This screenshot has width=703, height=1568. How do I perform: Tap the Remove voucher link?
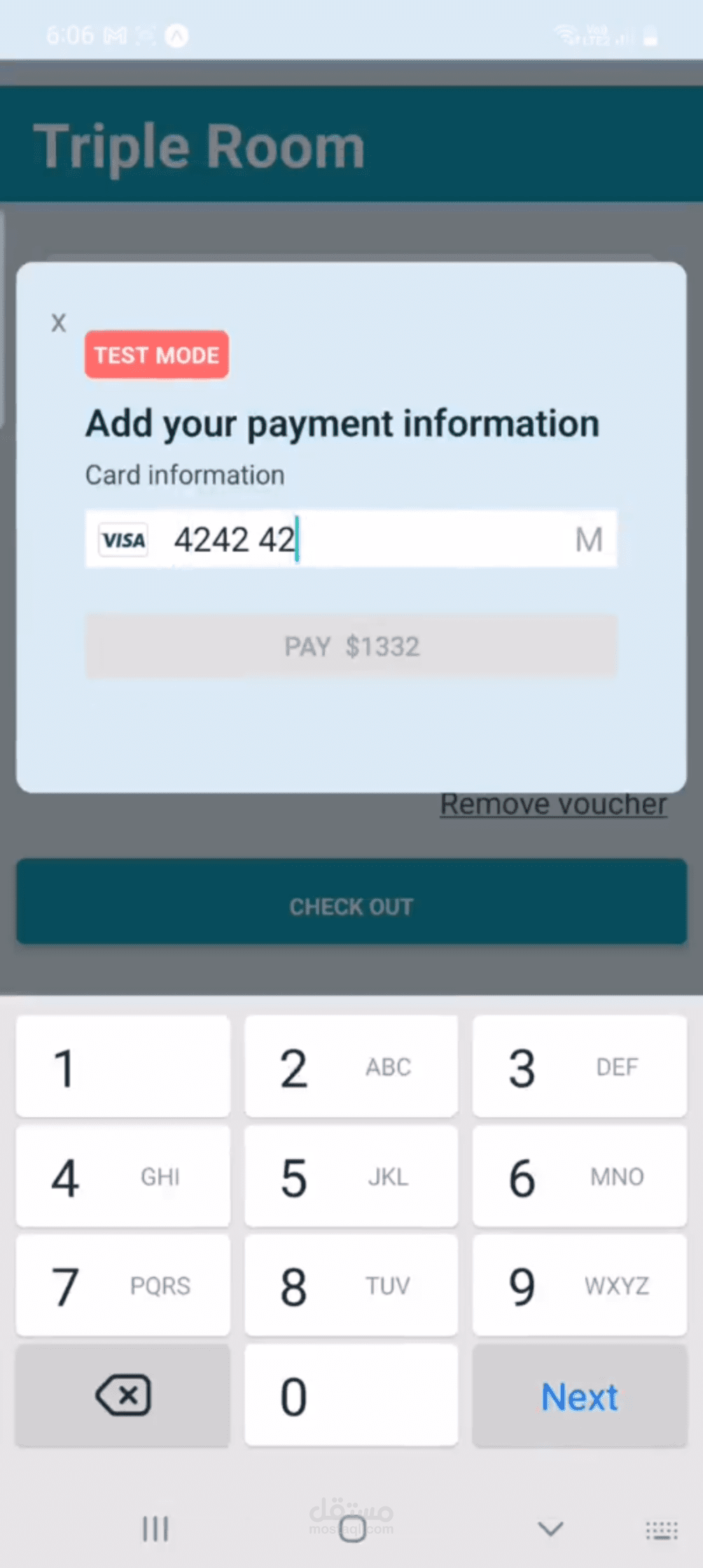[x=553, y=804]
